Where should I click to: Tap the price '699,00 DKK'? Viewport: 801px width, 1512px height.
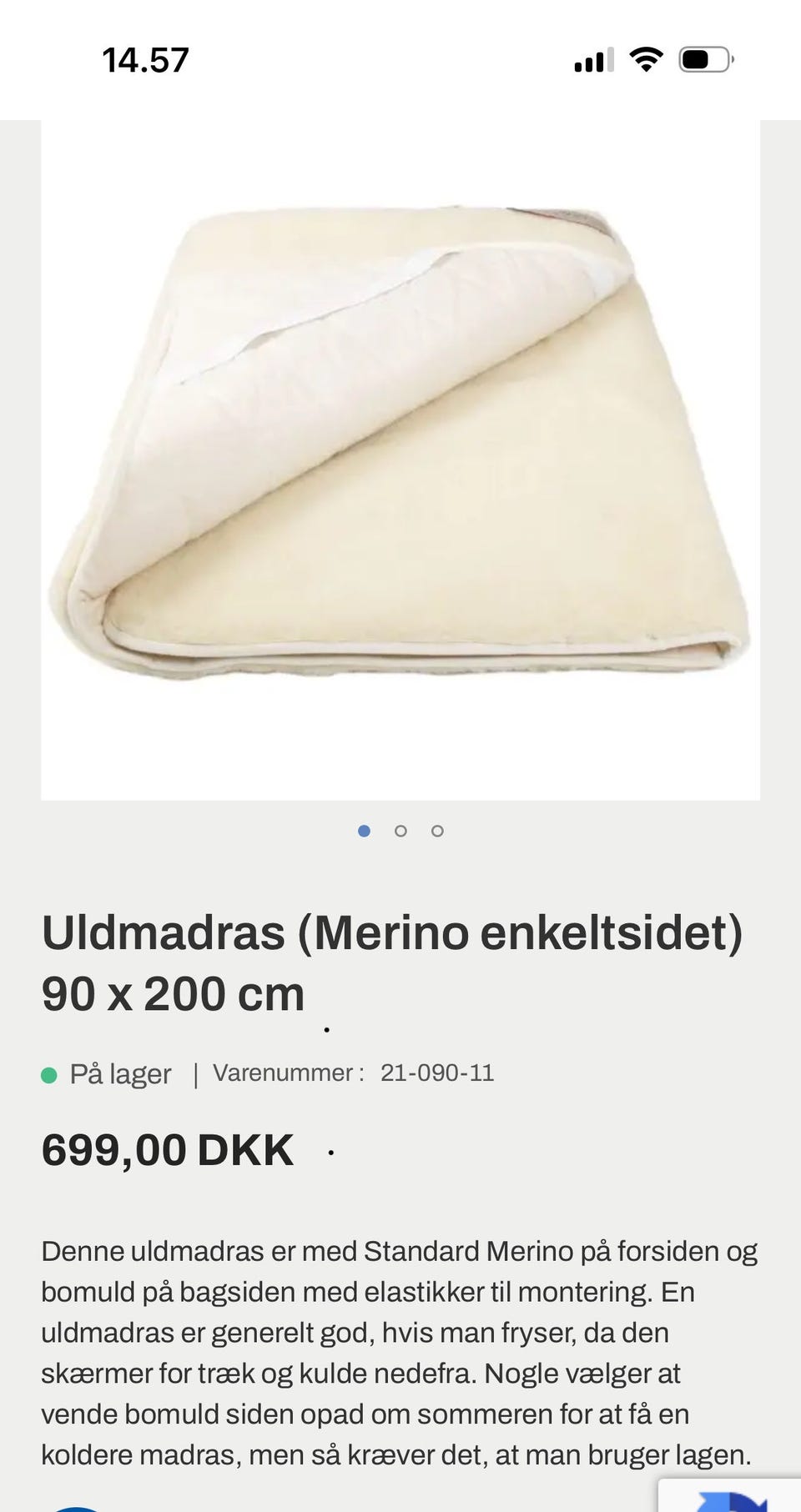click(167, 1149)
